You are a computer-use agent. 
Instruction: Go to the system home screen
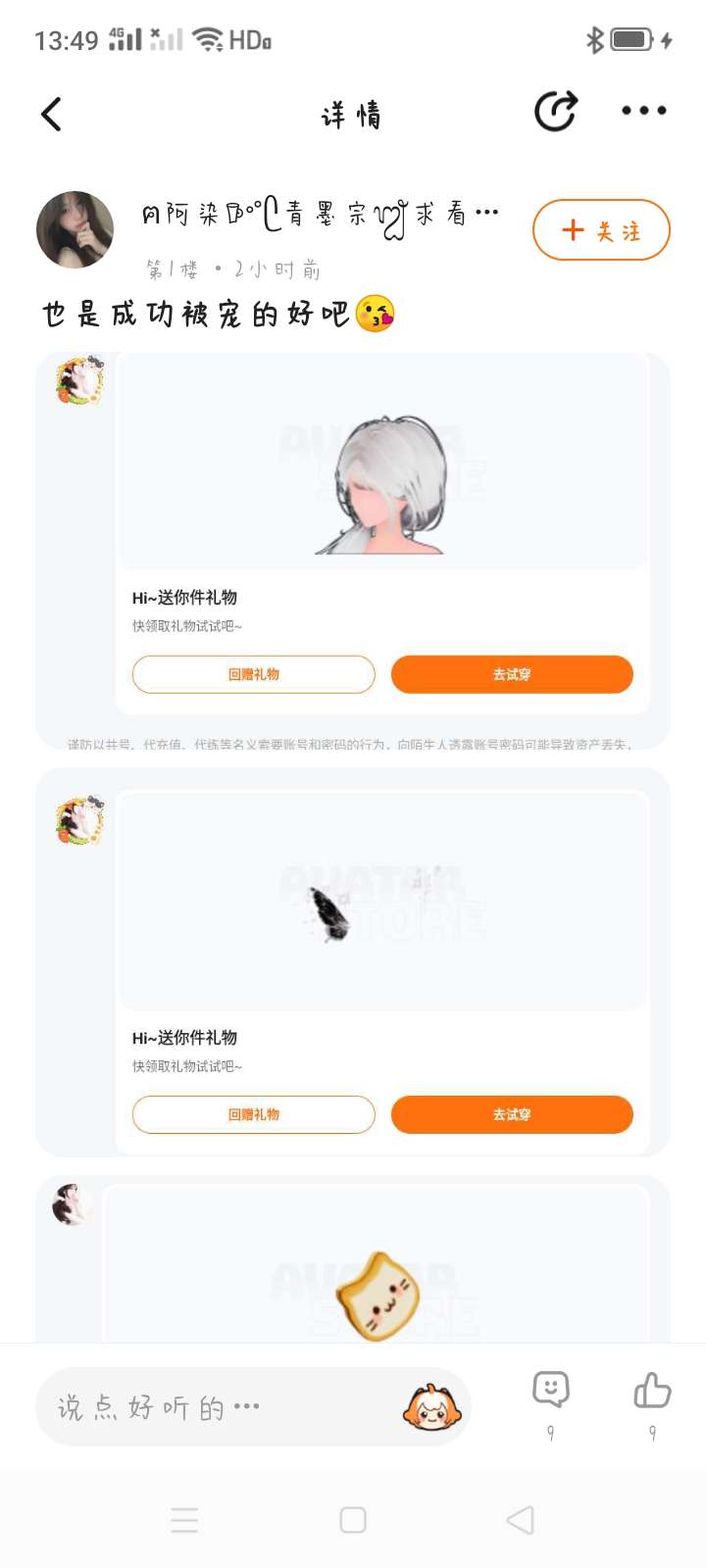pos(353,1520)
